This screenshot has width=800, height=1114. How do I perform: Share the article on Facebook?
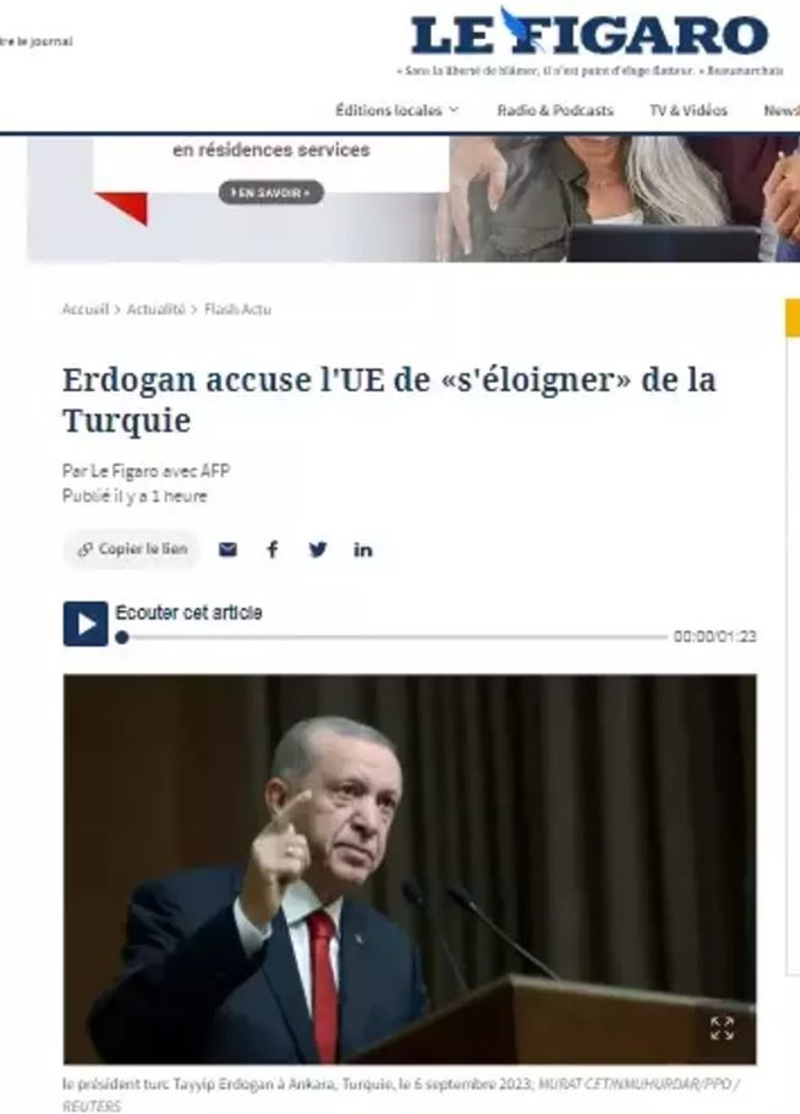[x=272, y=549]
